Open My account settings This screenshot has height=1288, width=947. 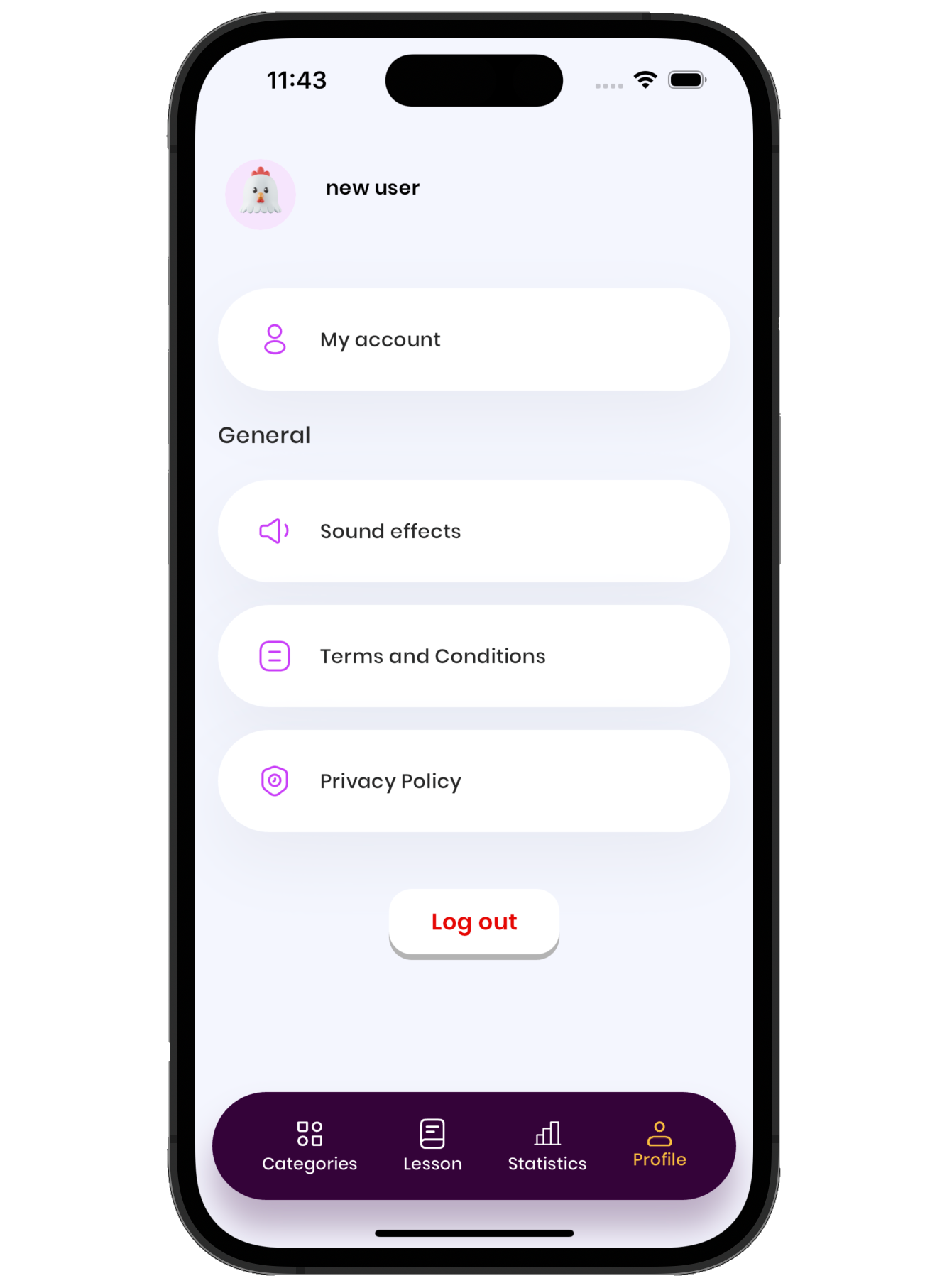click(x=474, y=339)
